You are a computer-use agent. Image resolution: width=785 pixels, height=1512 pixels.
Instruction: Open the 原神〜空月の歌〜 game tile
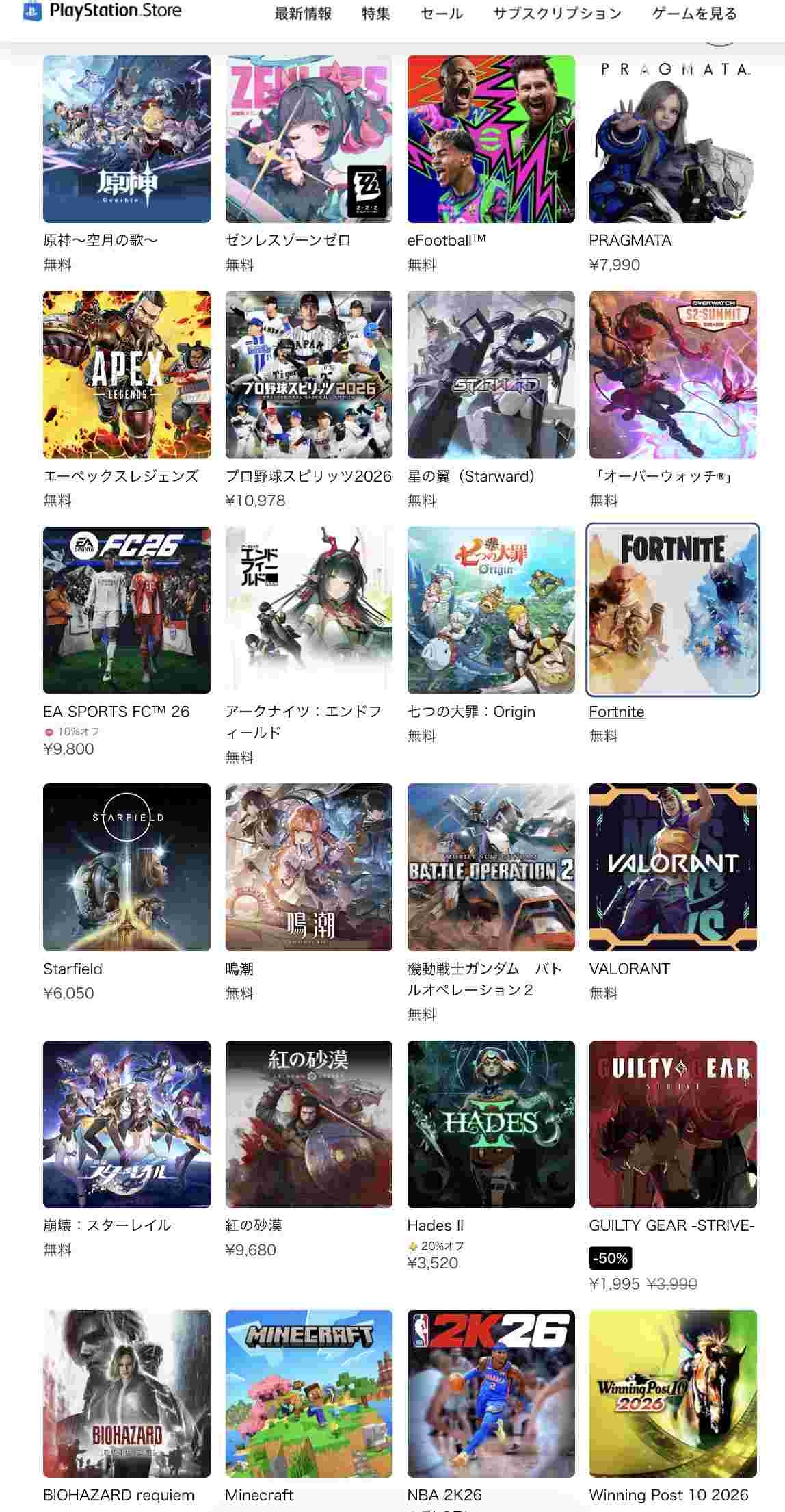pos(127,140)
